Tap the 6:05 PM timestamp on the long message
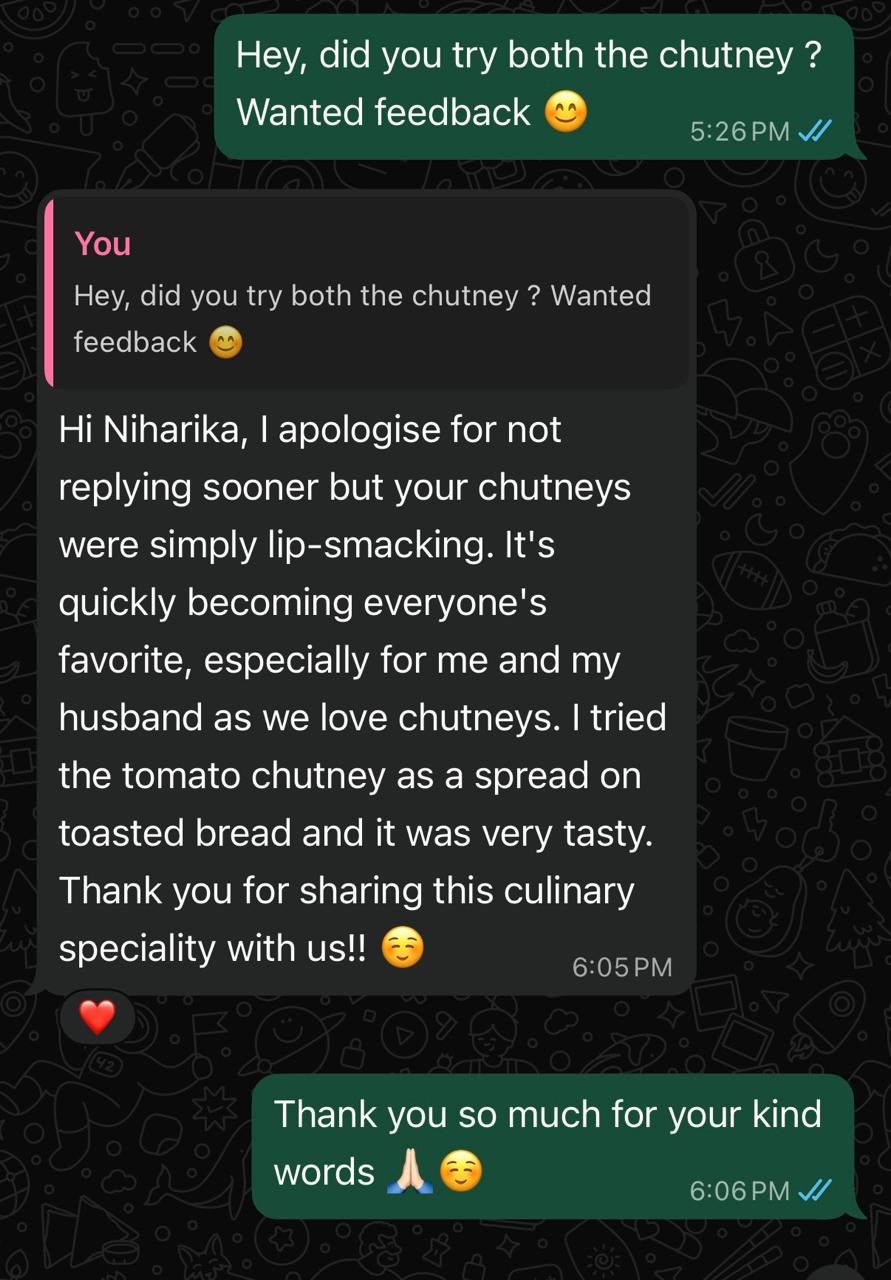 [621, 966]
